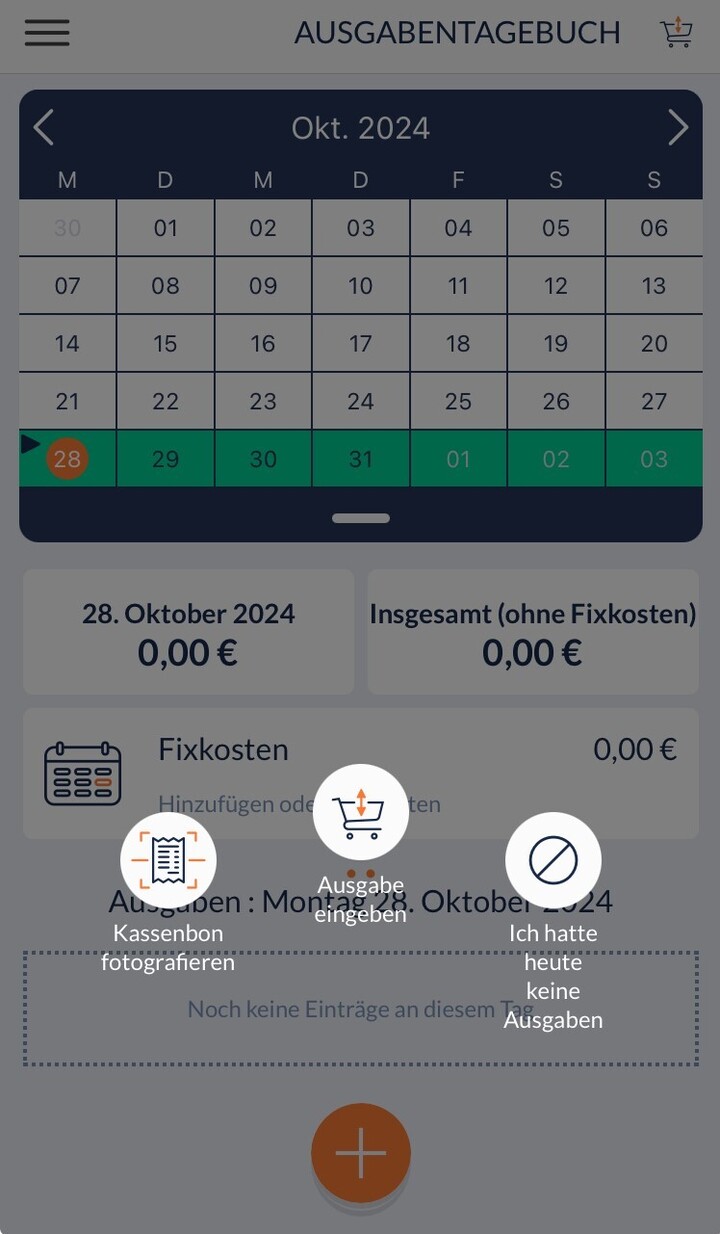Mark Ich hatte heute keine Ausgaben

pyautogui.click(x=553, y=861)
